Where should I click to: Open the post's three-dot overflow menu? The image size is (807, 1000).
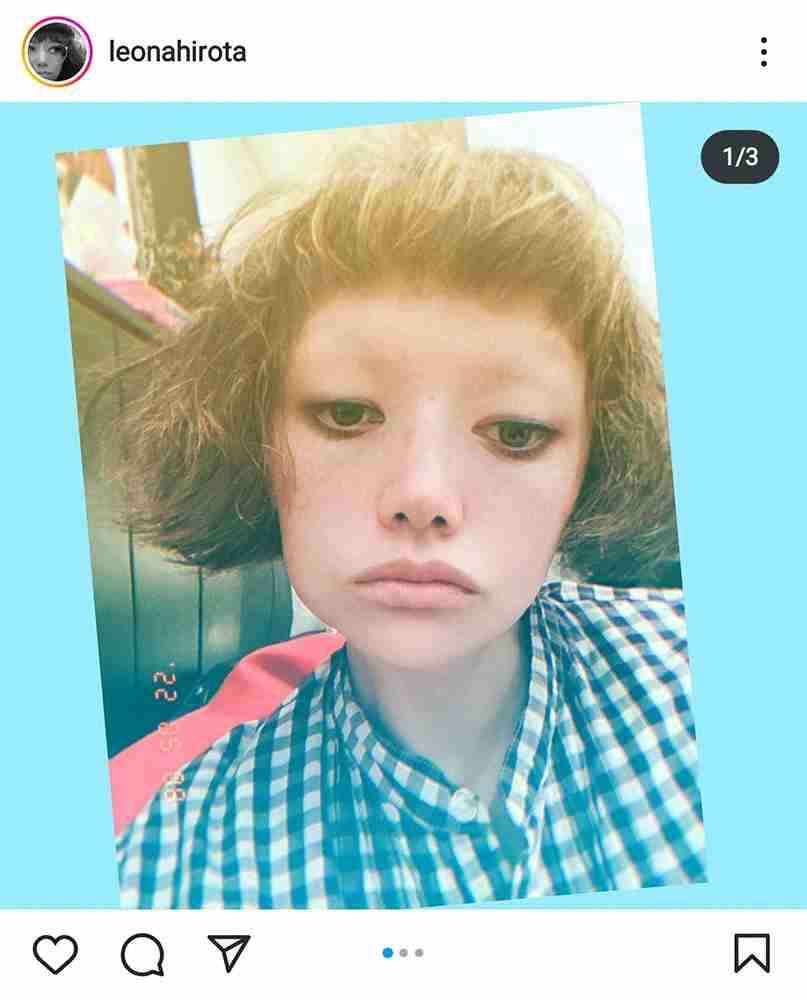pos(763,52)
